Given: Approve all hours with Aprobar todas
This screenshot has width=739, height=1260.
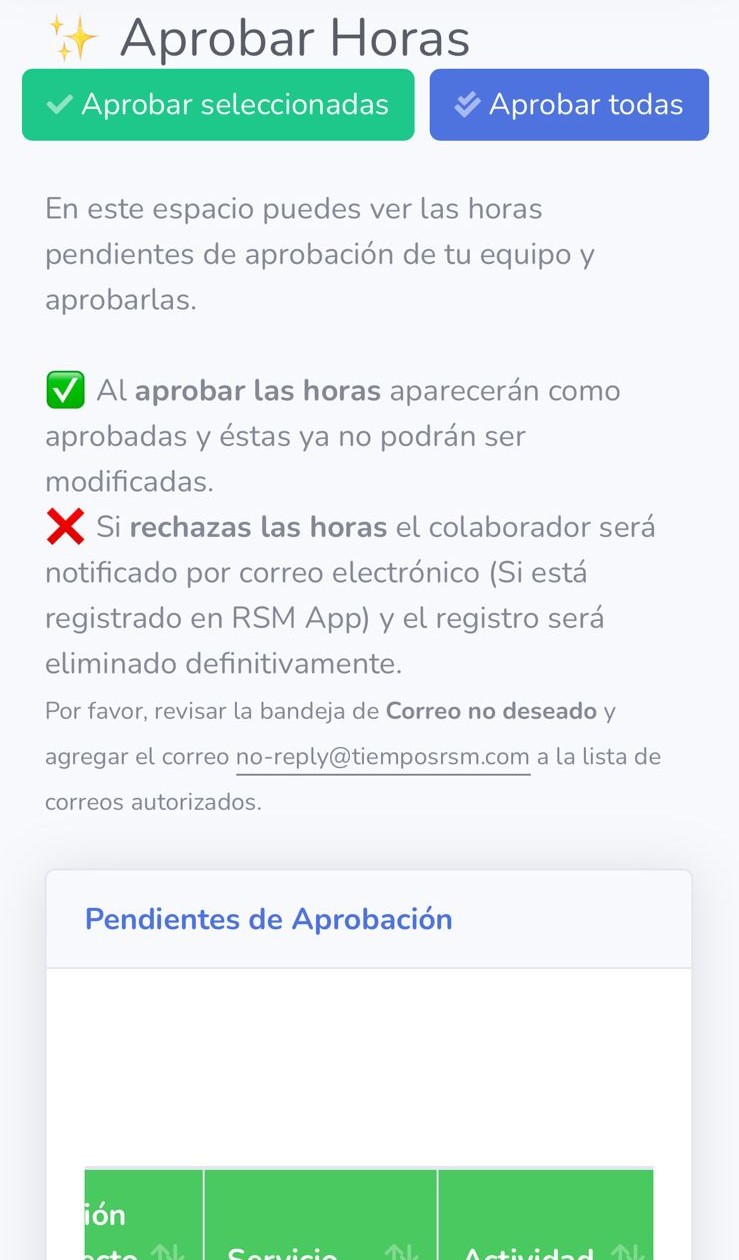Looking at the screenshot, I should coord(569,105).
